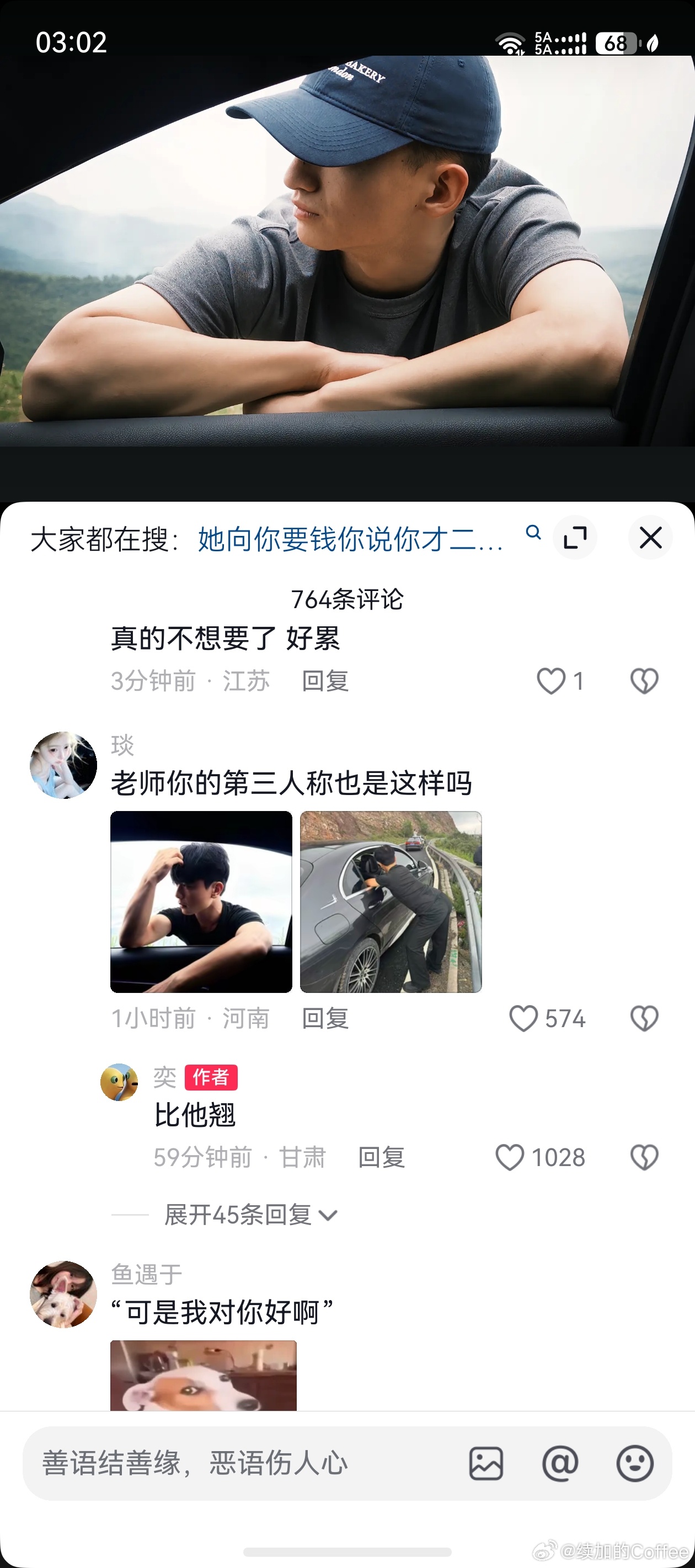
Task: Like the comment 真的不想要了 好累
Action: pyautogui.click(x=550, y=680)
